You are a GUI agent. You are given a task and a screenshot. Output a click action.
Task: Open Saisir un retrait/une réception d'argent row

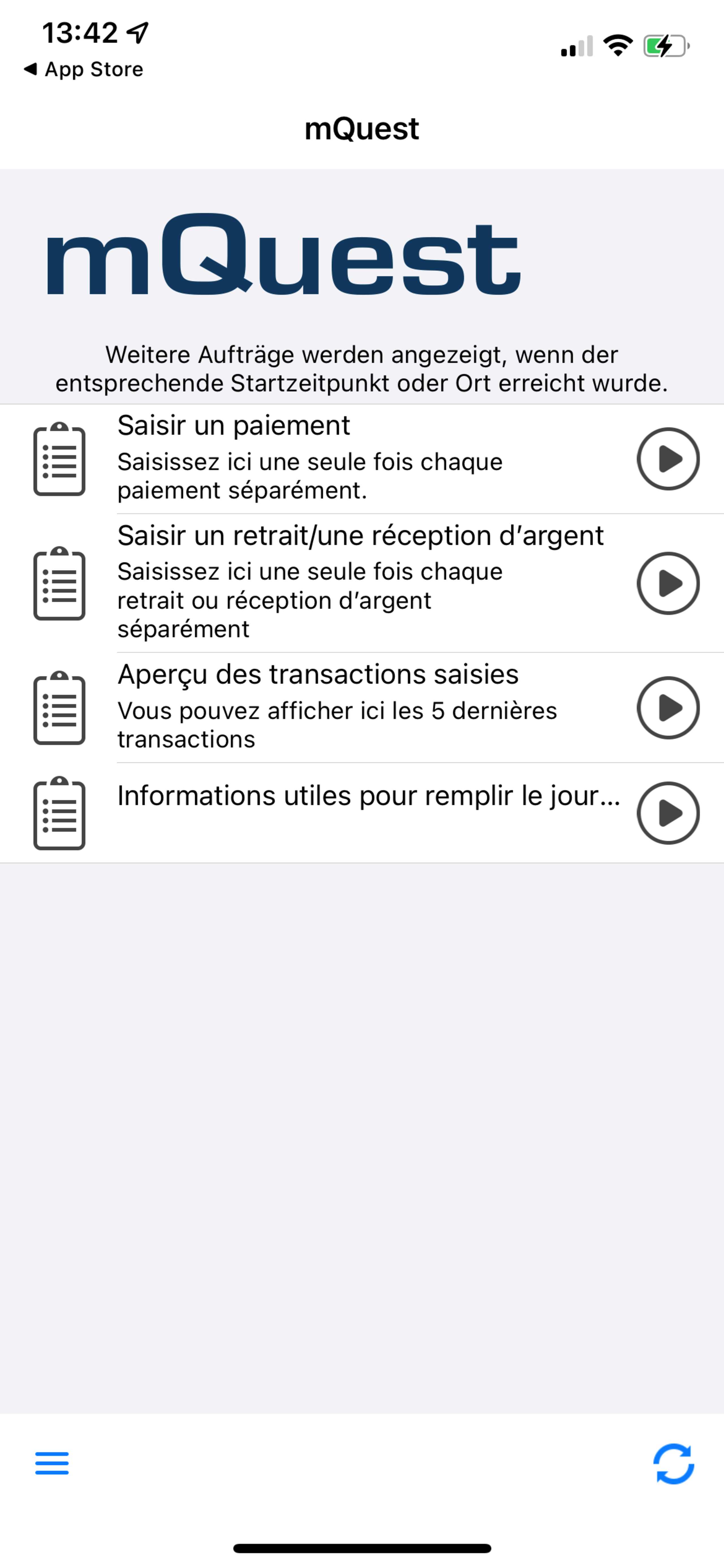coord(362,583)
